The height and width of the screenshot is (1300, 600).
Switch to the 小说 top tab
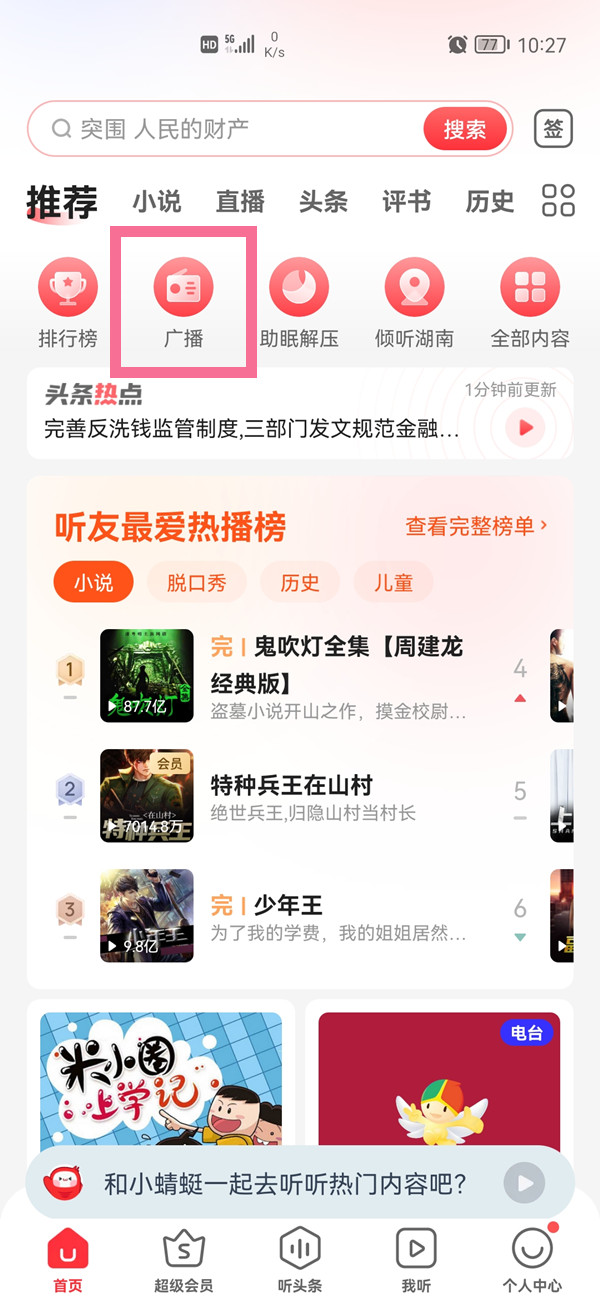click(x=157, y=202)
